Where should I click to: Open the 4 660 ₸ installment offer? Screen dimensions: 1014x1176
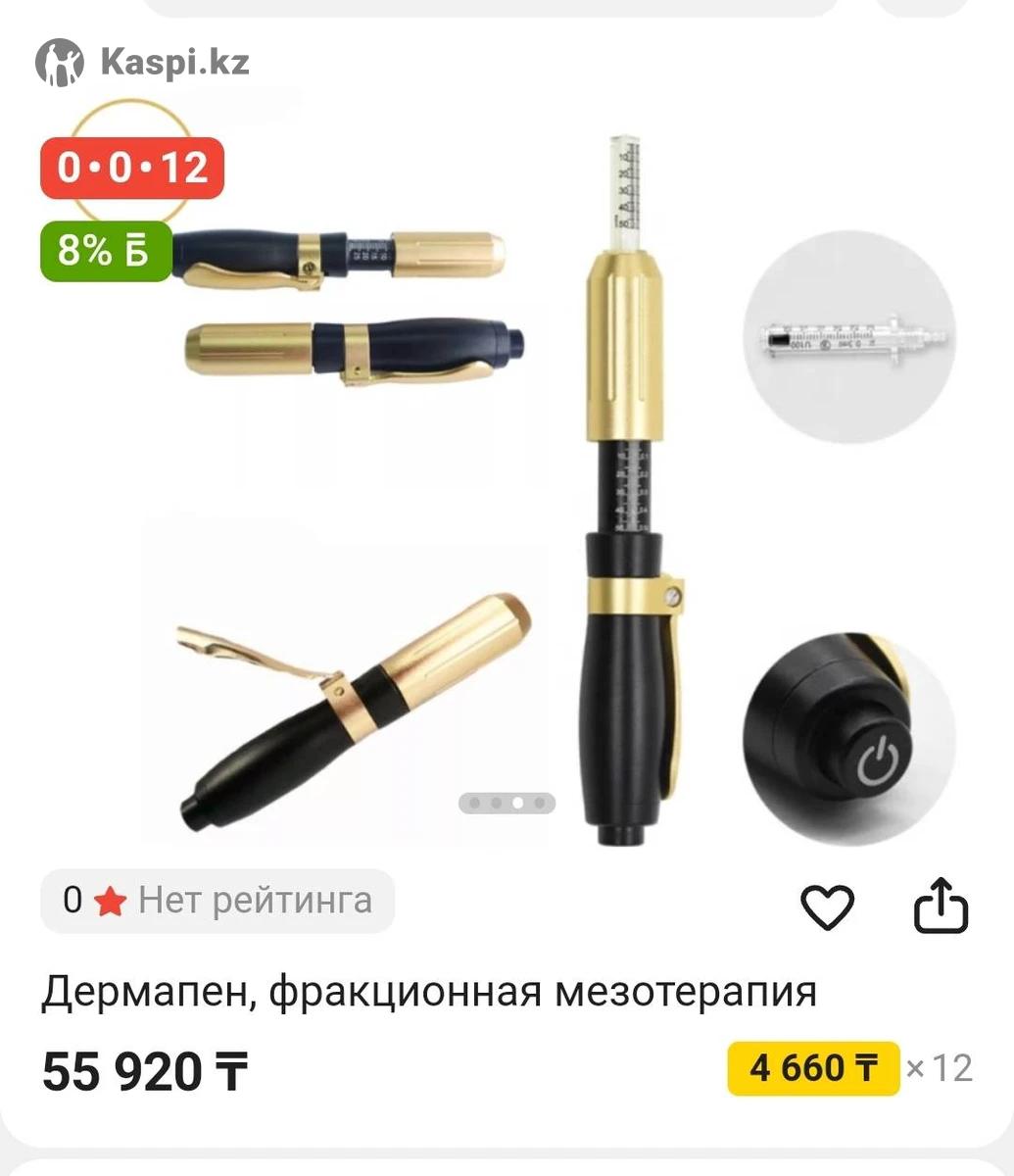pyautogui.click(x=813, y=1067)
